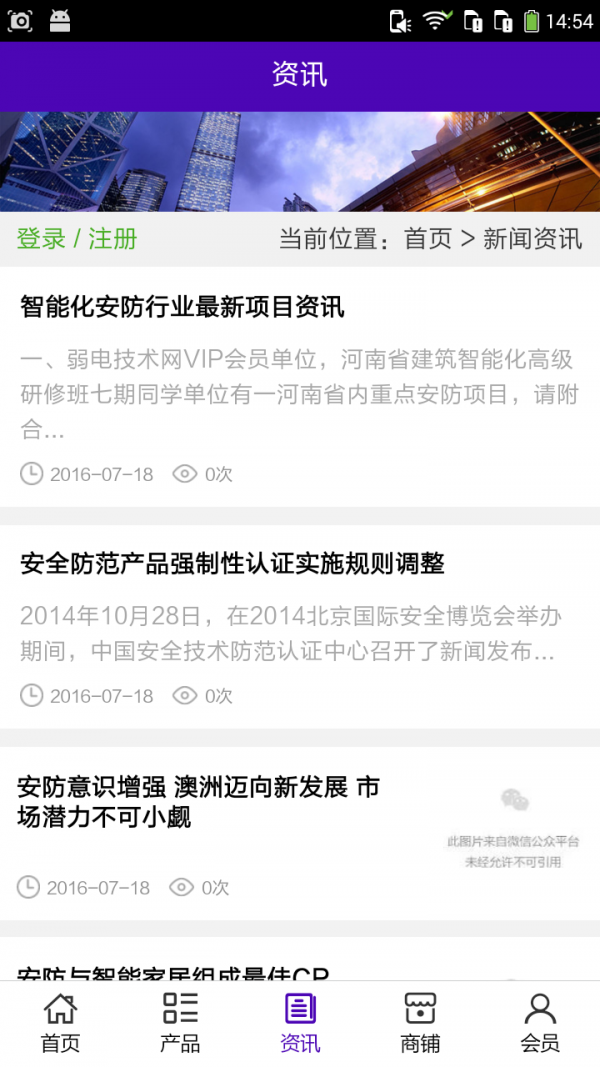The height and width of the screenshot is (1067, 600).
Task: Select the 资讯 tab
Action: [x=300, y=1022]
